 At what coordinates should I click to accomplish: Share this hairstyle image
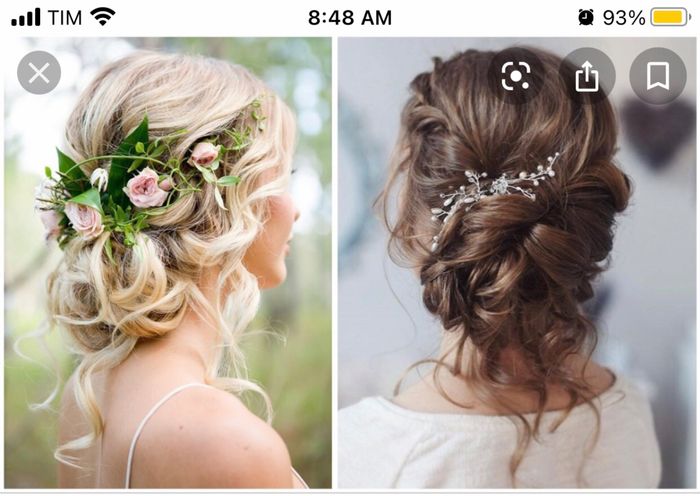pos(587,76)
